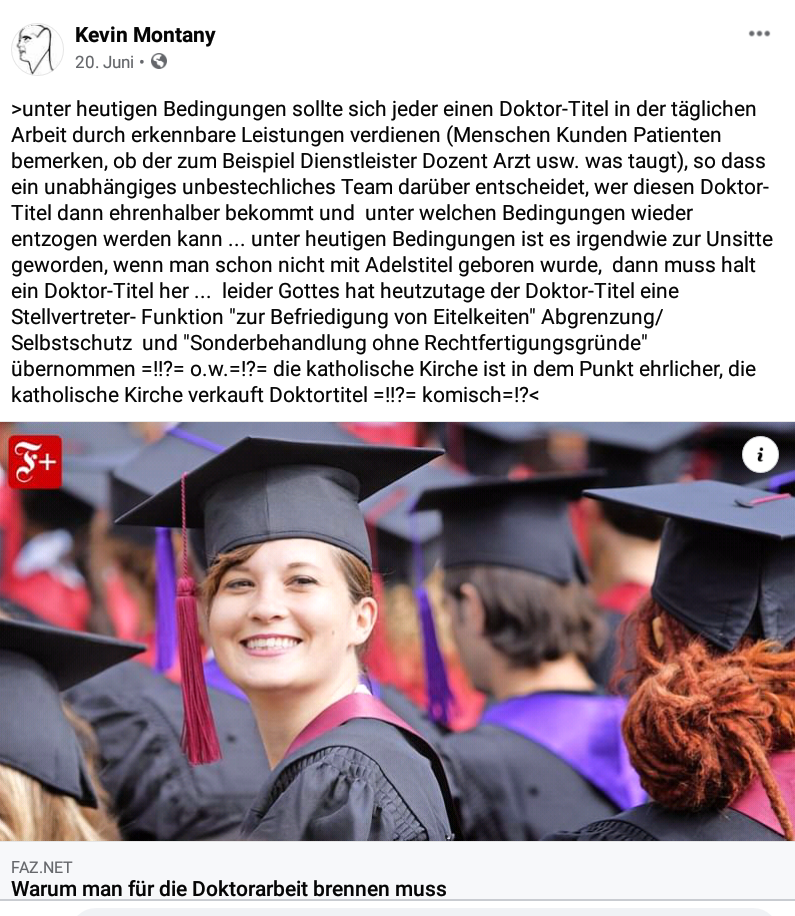This screenshot has width=795, height=916.
Task: Open Kevin Montany's profile name link
Action: (x=145, y=35)
